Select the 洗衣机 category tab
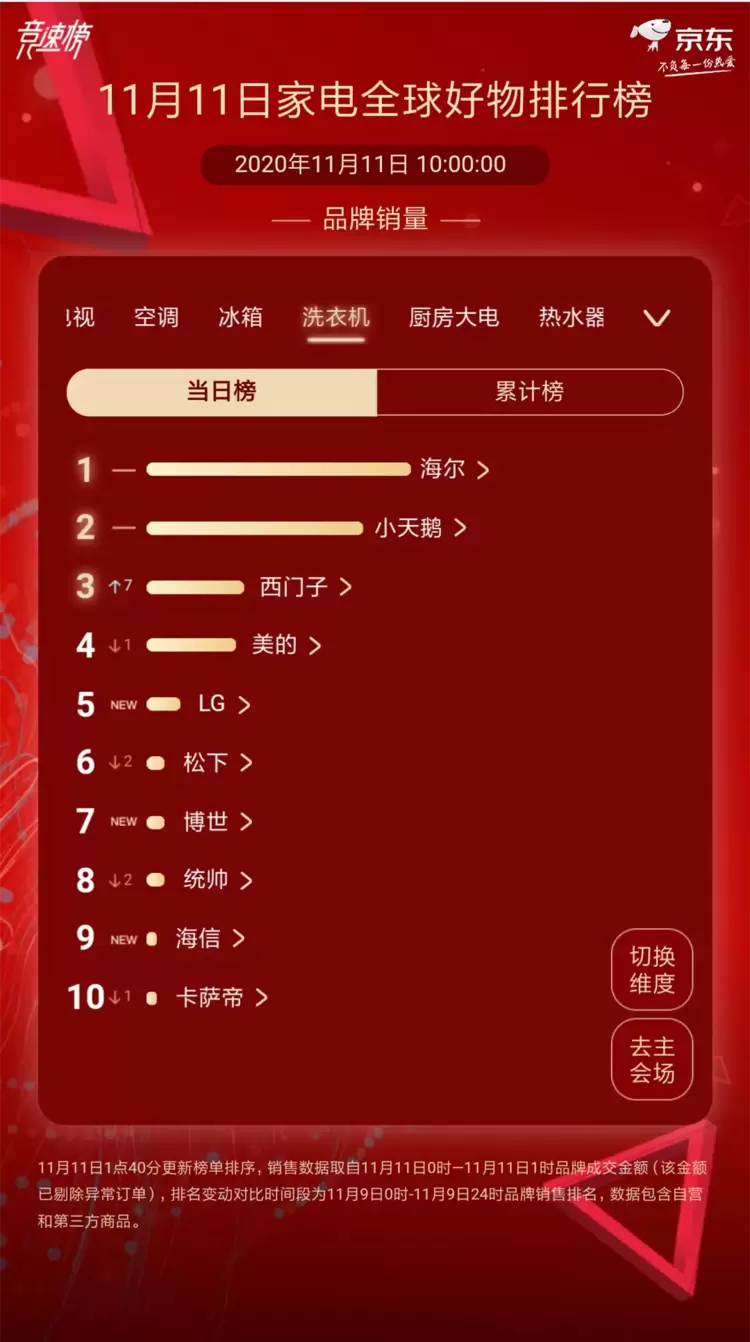The height and width of the screenshot is (1342, 750). [x=336, y=318]
